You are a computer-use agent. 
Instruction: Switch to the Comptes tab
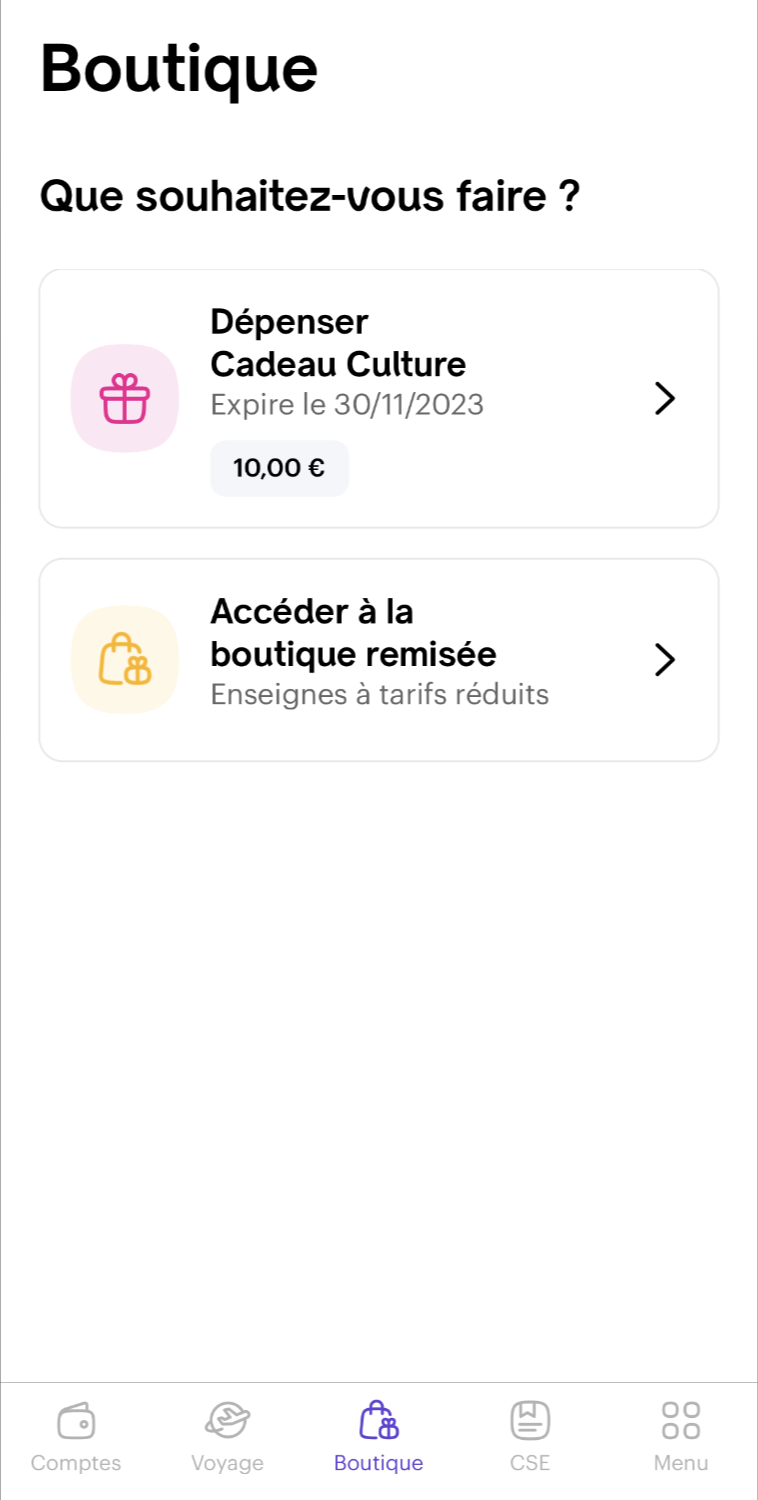(76, 1437)
